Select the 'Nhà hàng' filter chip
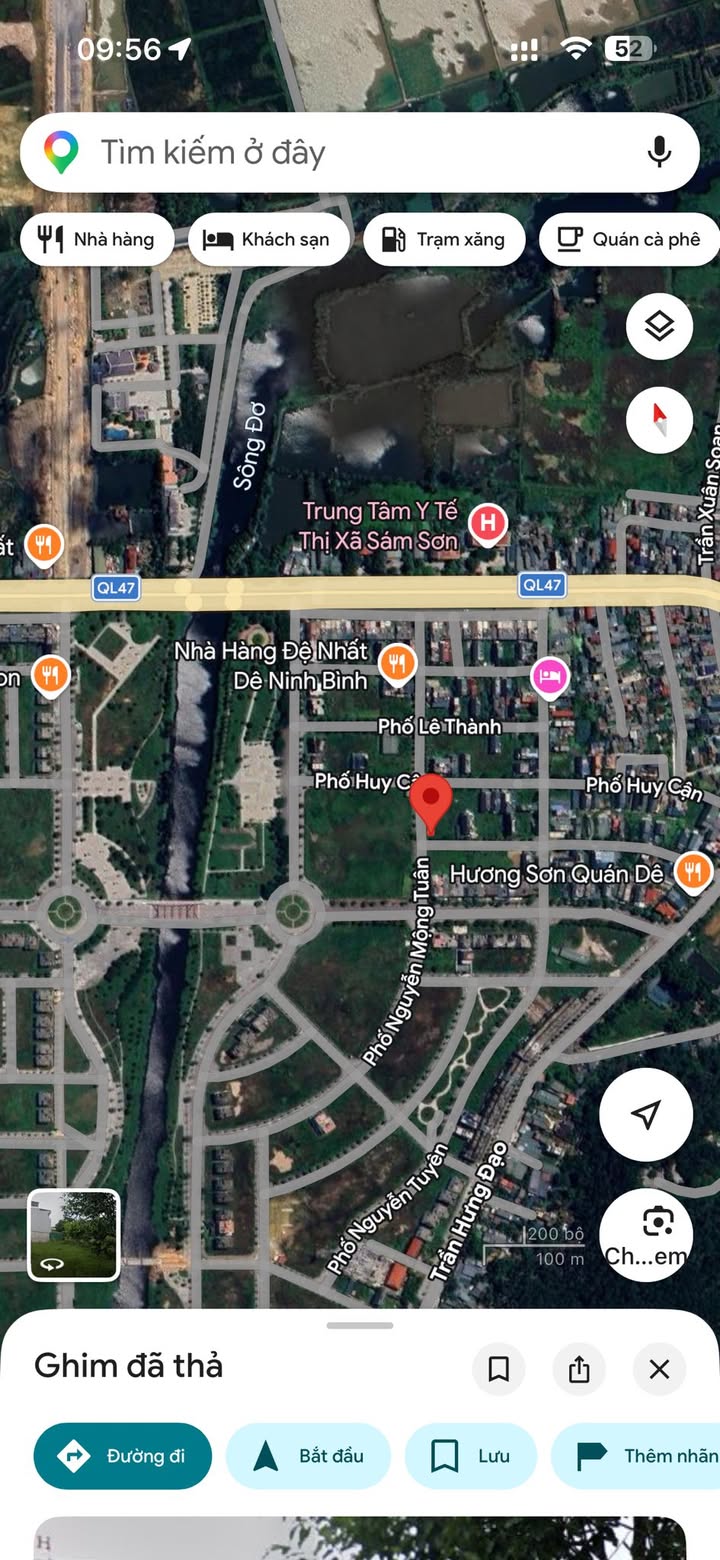The height and width of the screenshot is (1560, 720). click(x=97, y=239)
